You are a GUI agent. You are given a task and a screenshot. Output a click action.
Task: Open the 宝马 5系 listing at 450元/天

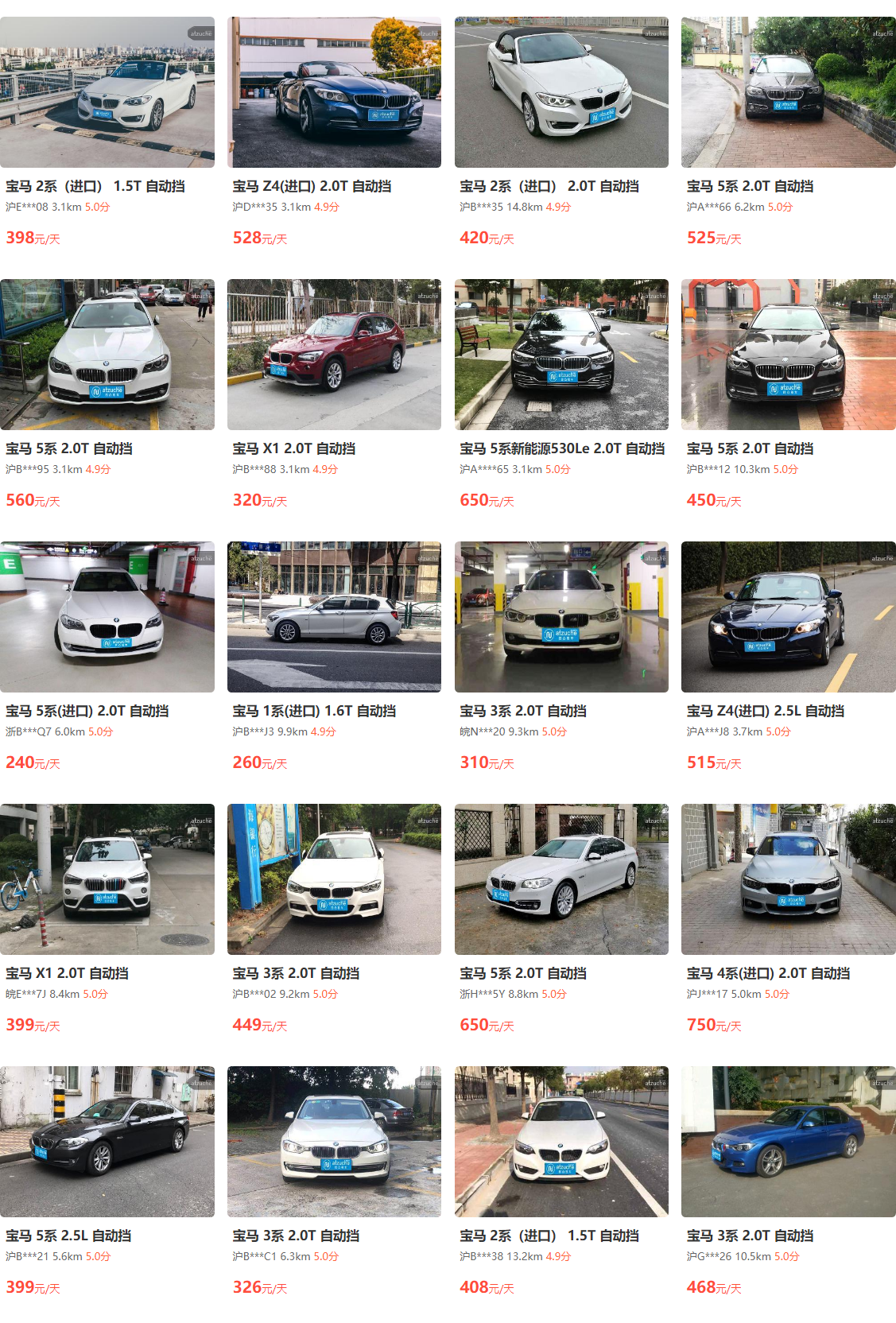(788, 355)
